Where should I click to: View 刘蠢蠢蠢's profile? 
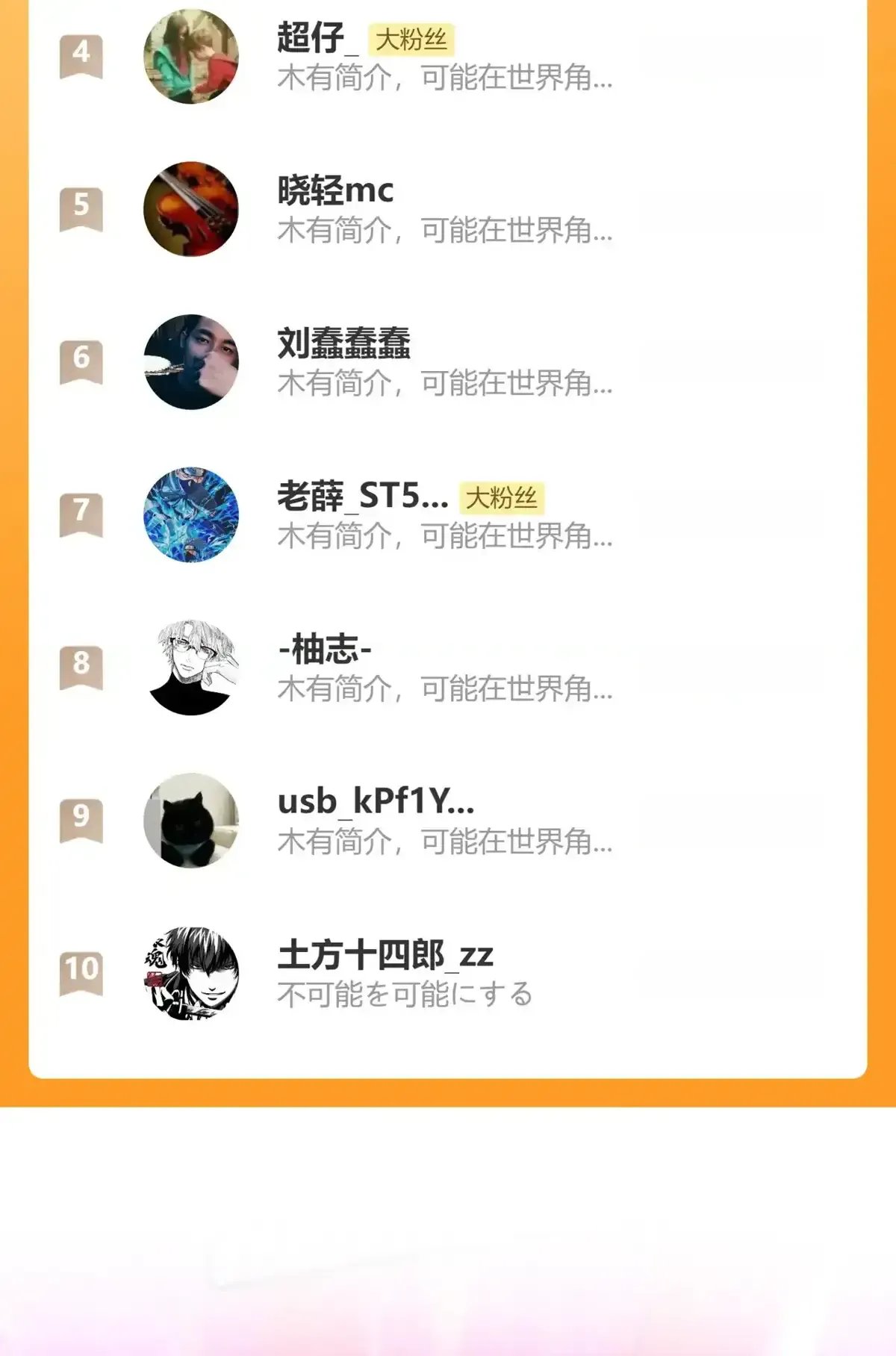(445, 362)
